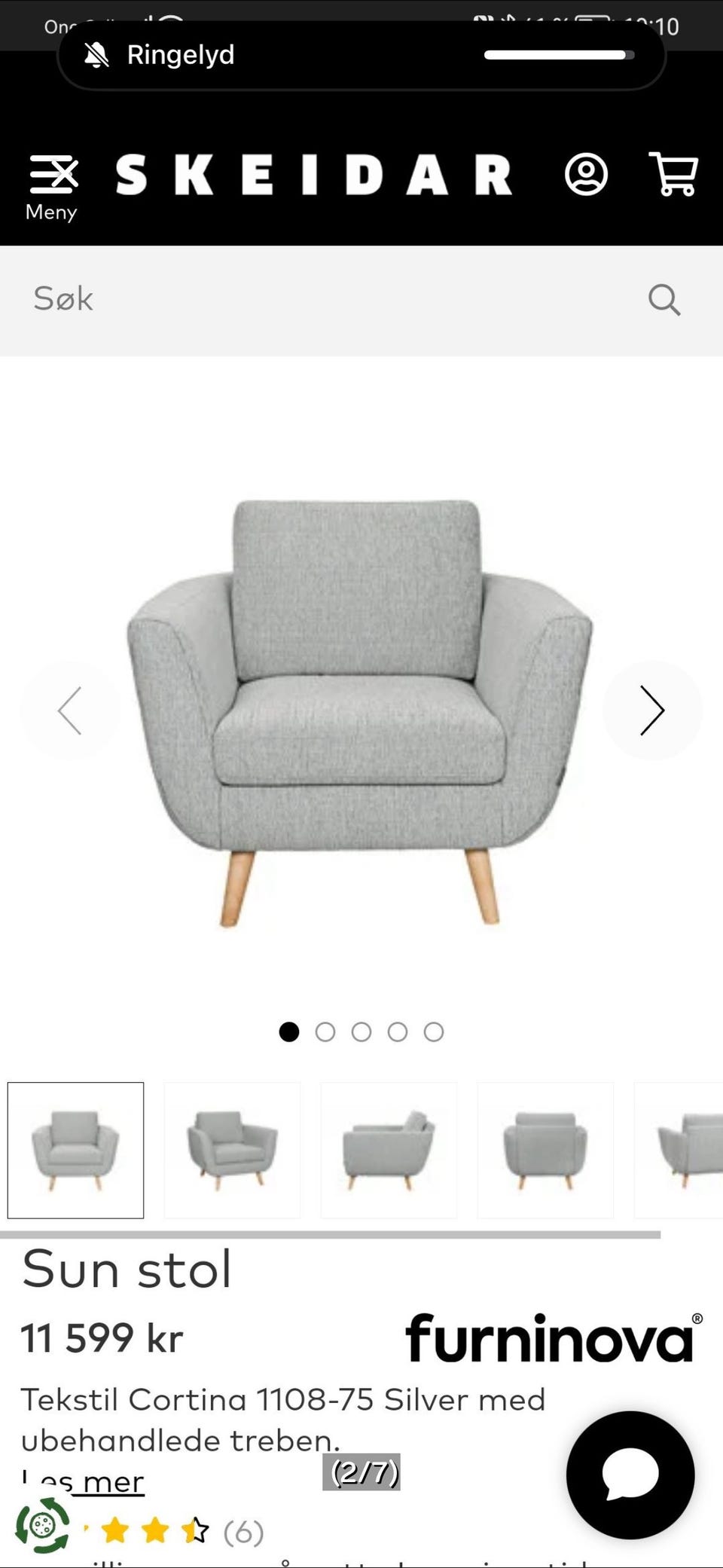Tap the Skeidar logo to go home

314,175
